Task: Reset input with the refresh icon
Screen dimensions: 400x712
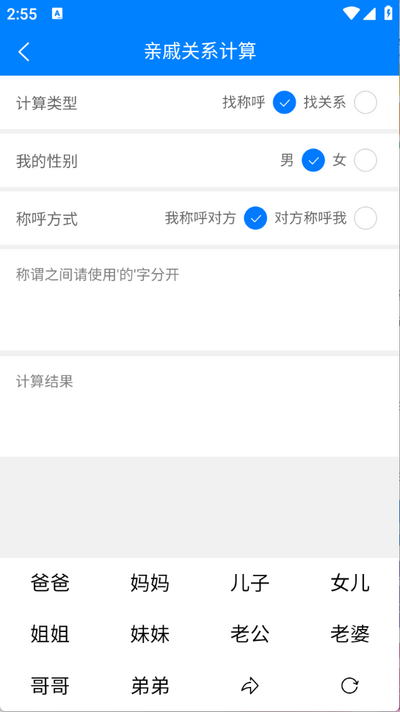Action: coord(350,686)
